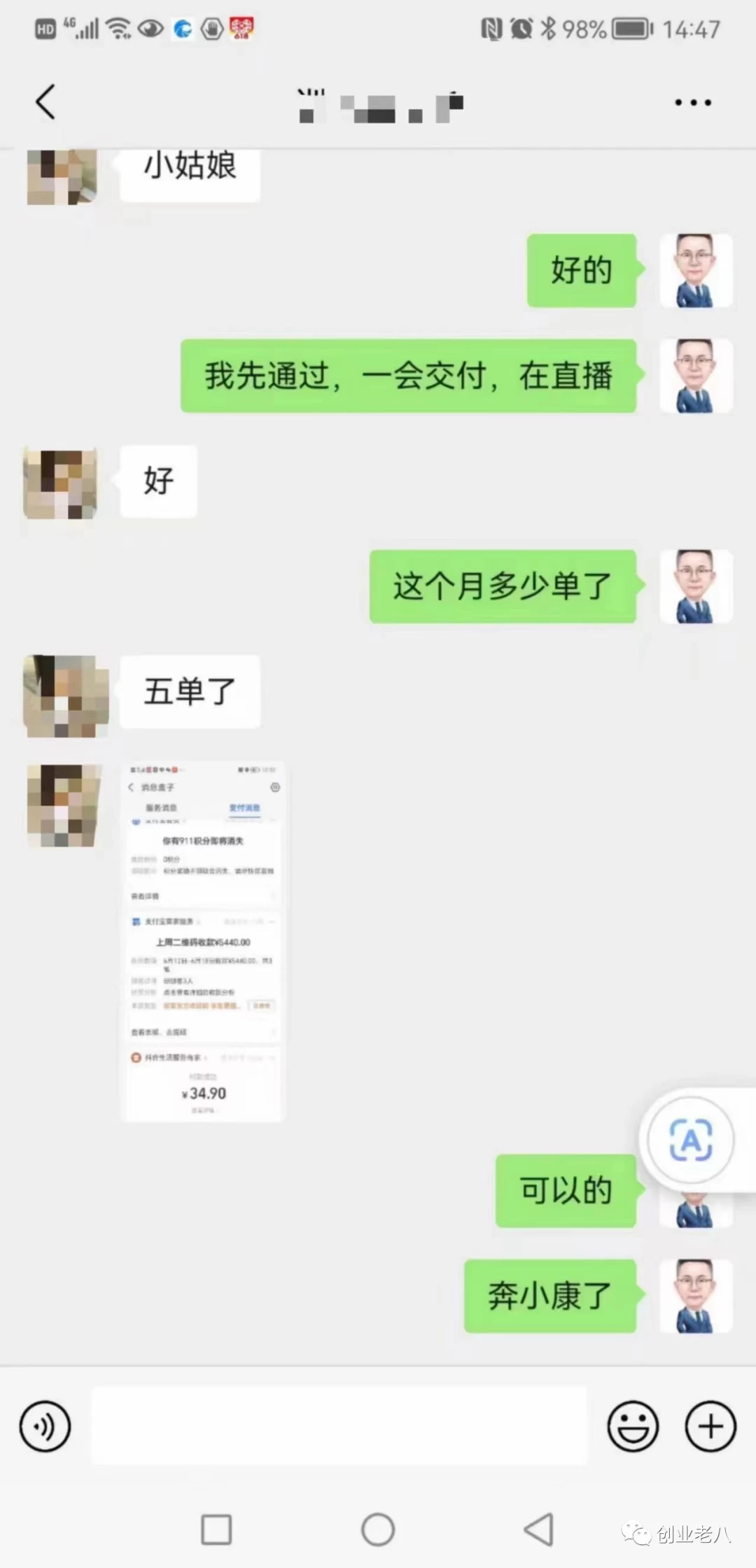Open the screenshot image sent in chat
756x1568 pixels.
[203, 941]
